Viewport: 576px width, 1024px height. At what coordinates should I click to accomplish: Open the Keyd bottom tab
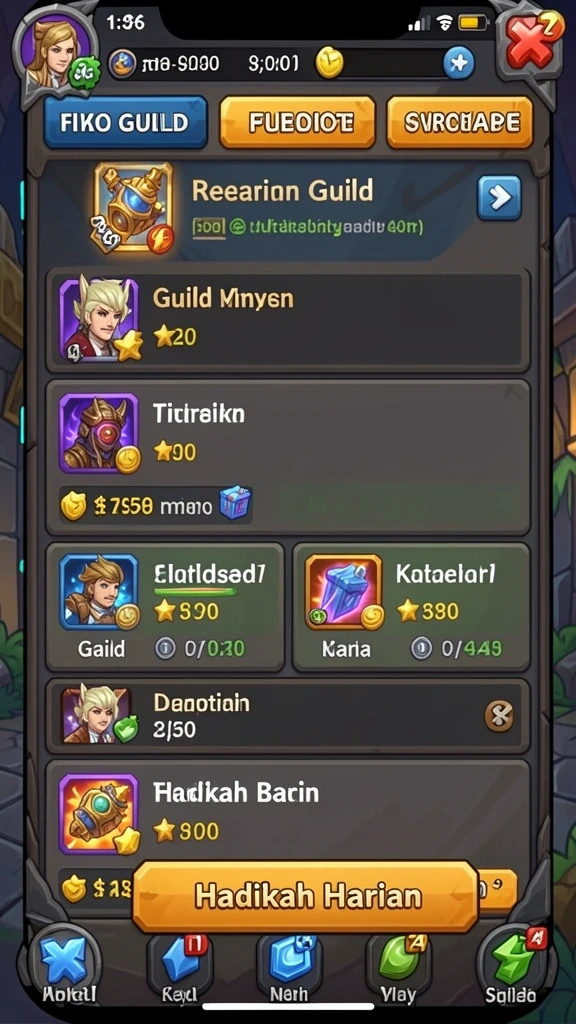179,968
